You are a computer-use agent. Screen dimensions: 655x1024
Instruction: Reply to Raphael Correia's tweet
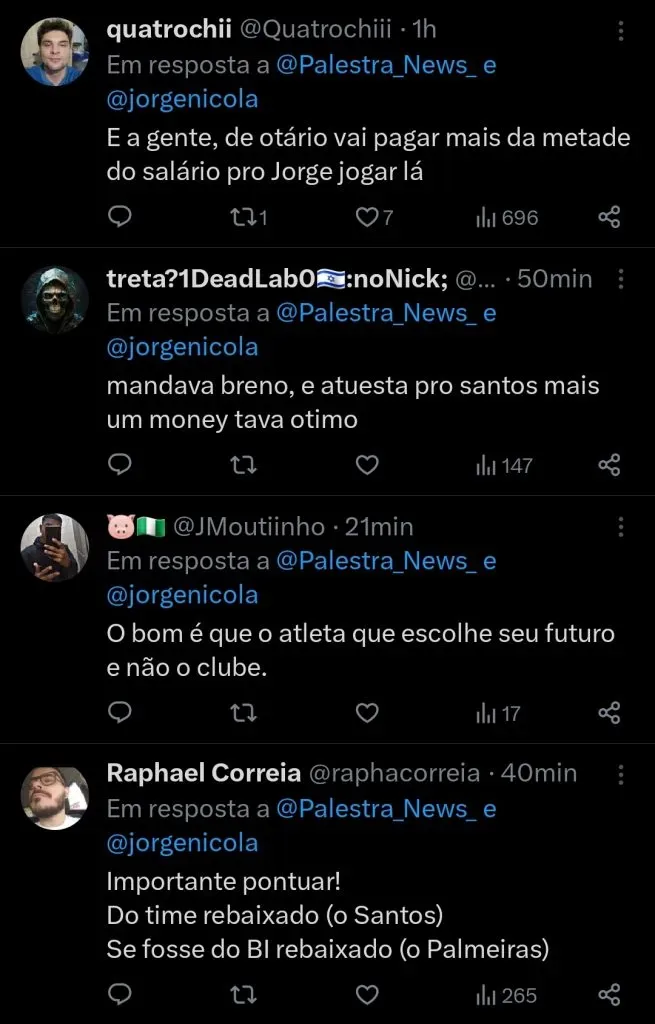(120, 995)
